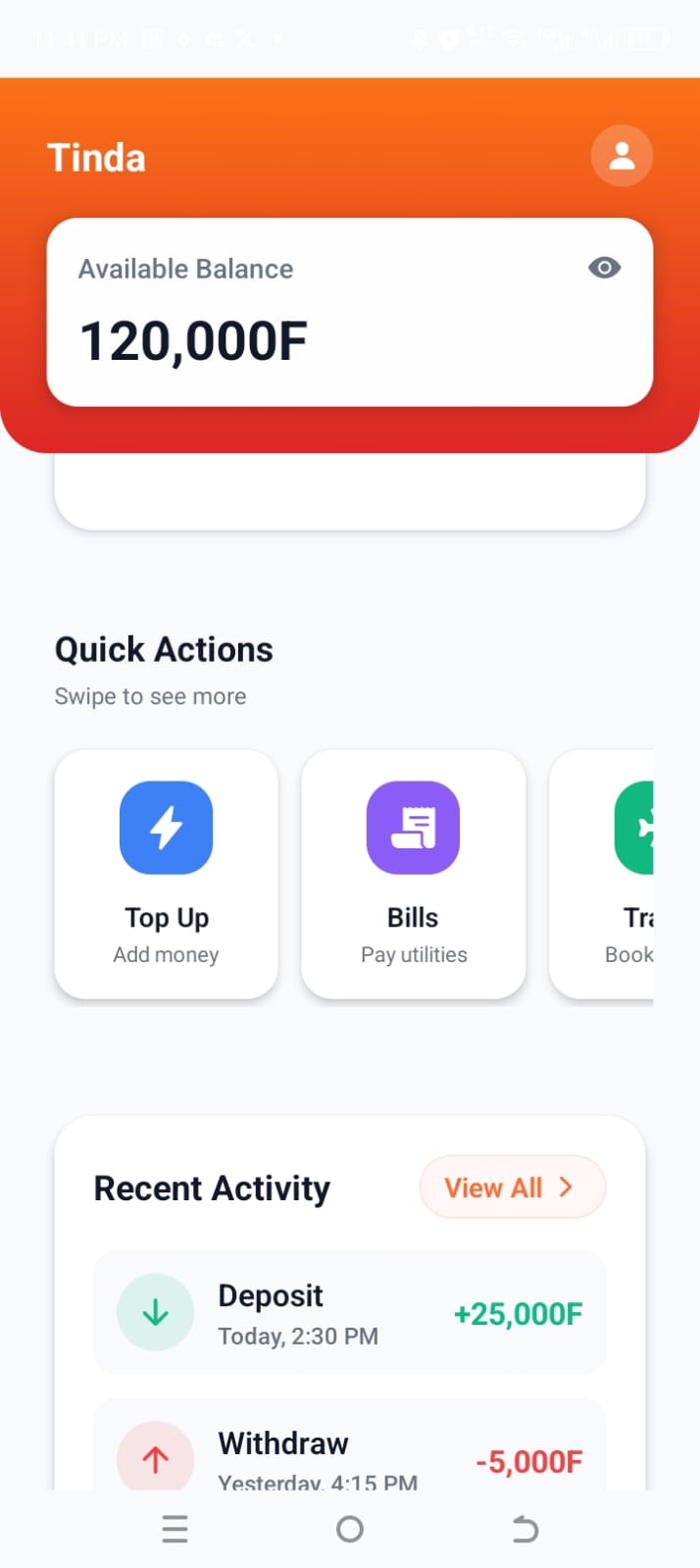Image resolution: width=700 pixels, height=1568 pixels.
Task: Go back using the system back button
Action: [525, 1529]
